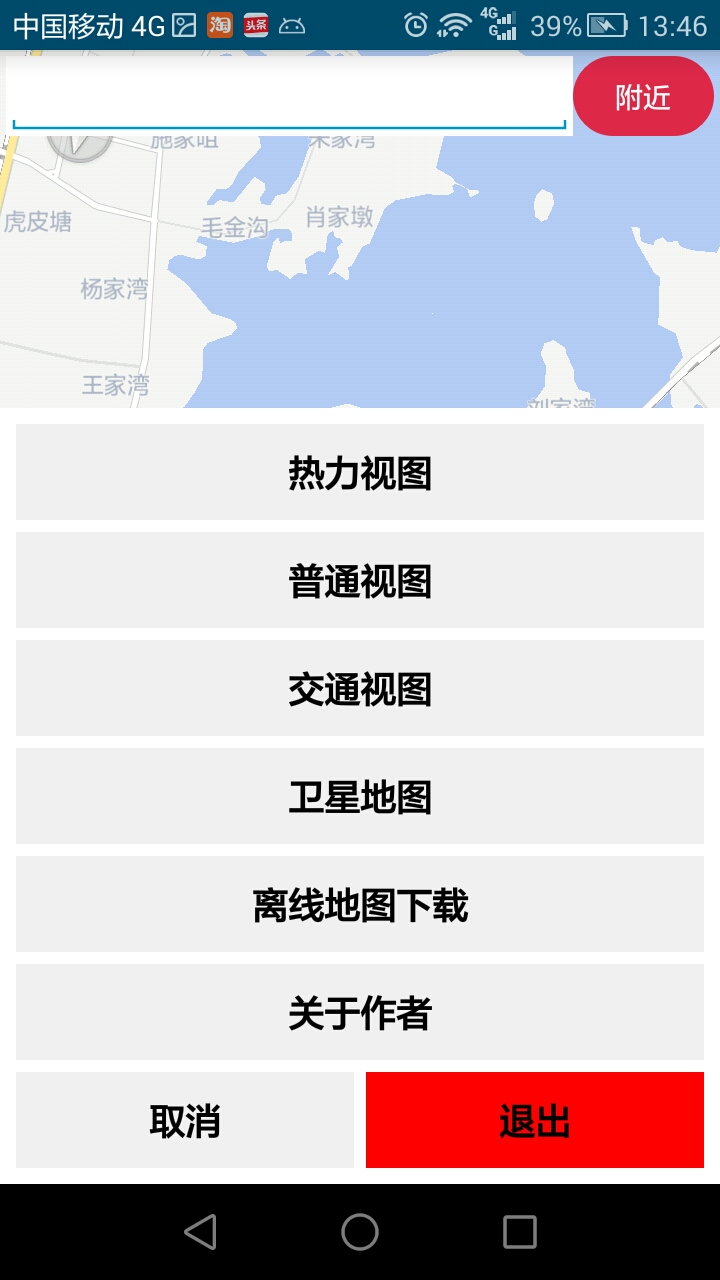720x1280 pixels.
Task: Enable 交通视图 traffic view
Action: [360, 688]
